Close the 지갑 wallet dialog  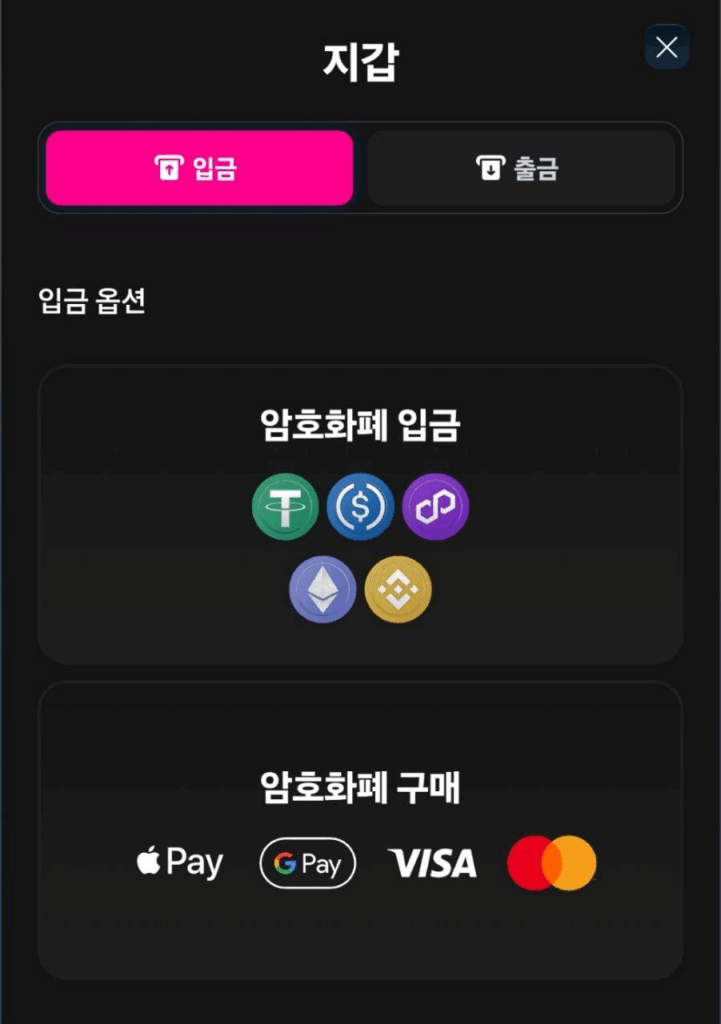666,47
